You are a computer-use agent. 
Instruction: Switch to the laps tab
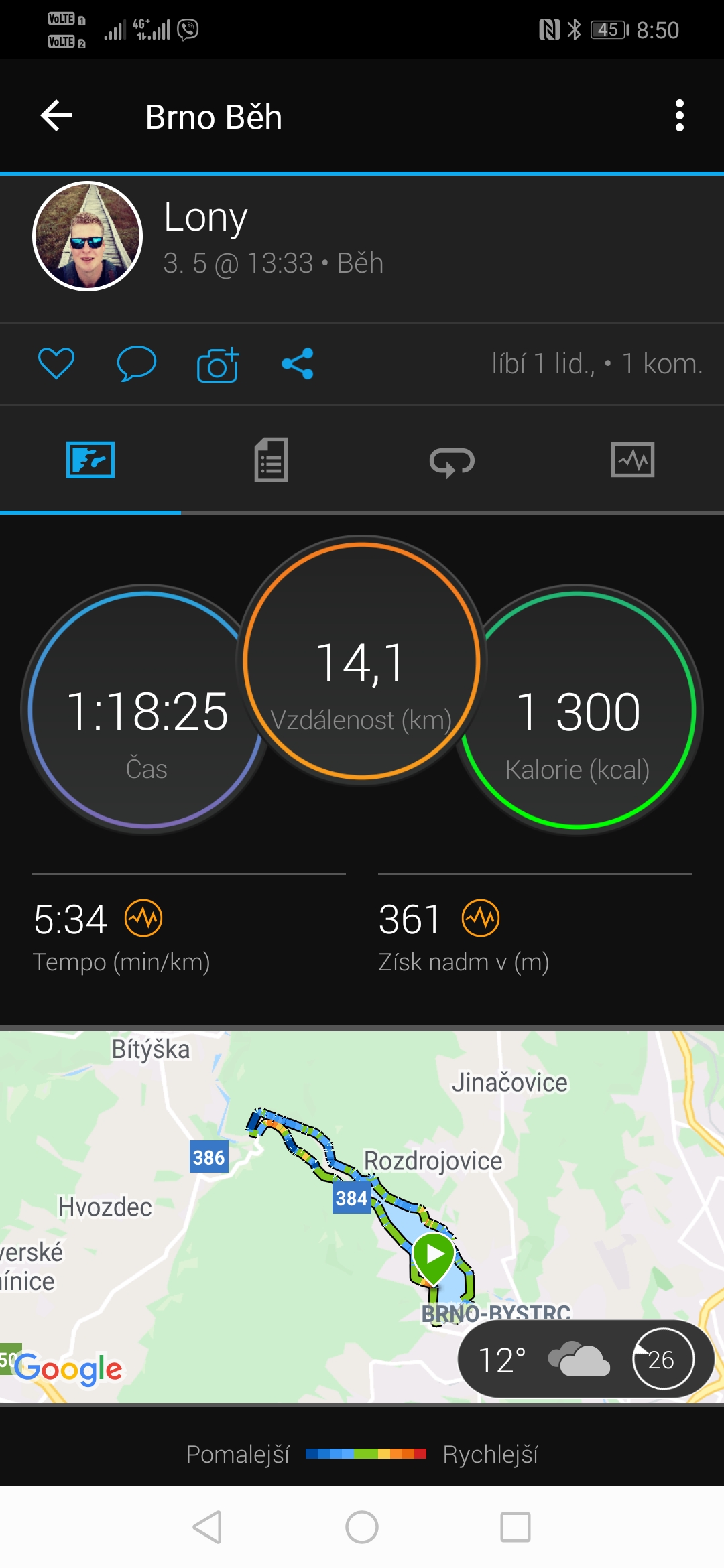452,461
